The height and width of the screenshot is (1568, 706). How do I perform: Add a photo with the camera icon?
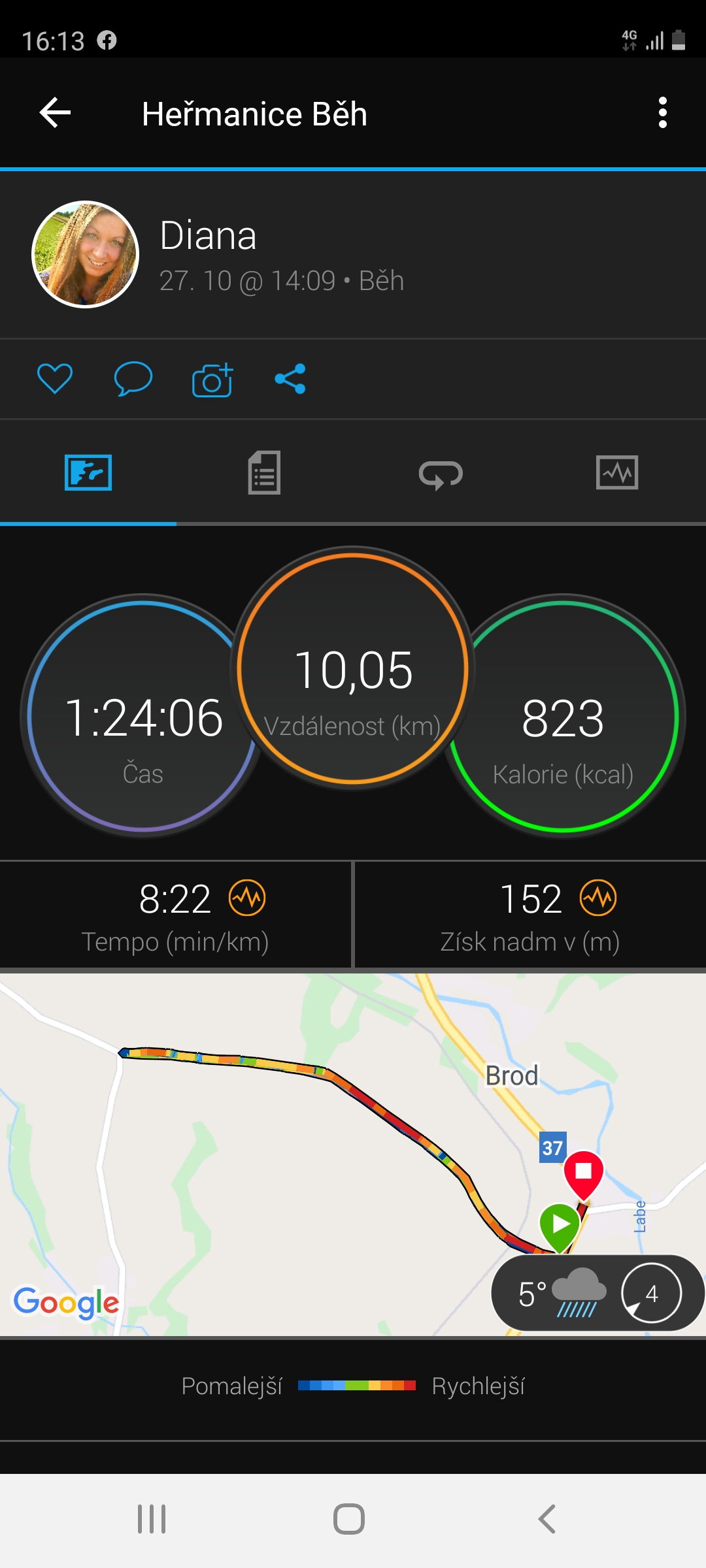point(212,379)
